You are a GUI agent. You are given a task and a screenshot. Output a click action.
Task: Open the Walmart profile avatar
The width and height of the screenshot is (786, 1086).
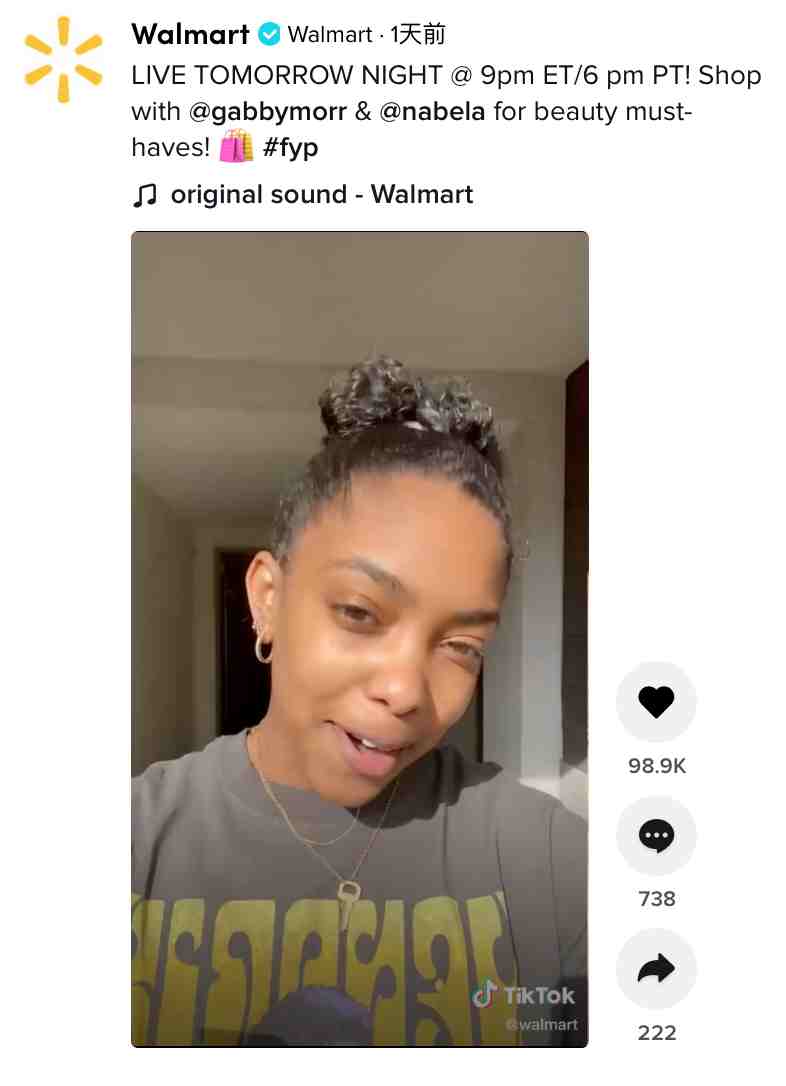tap(63, 58)
